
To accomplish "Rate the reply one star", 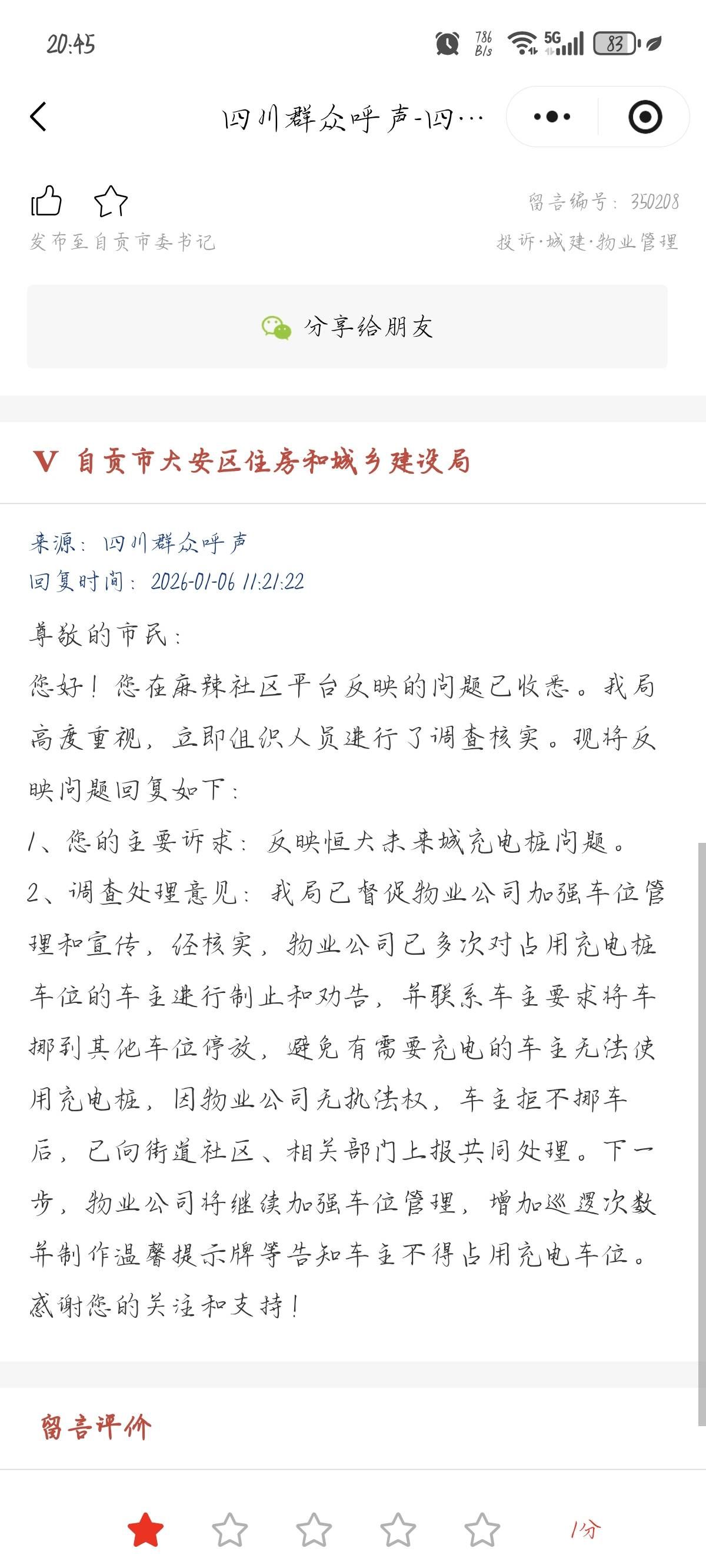I will (x=145, y=1529).
